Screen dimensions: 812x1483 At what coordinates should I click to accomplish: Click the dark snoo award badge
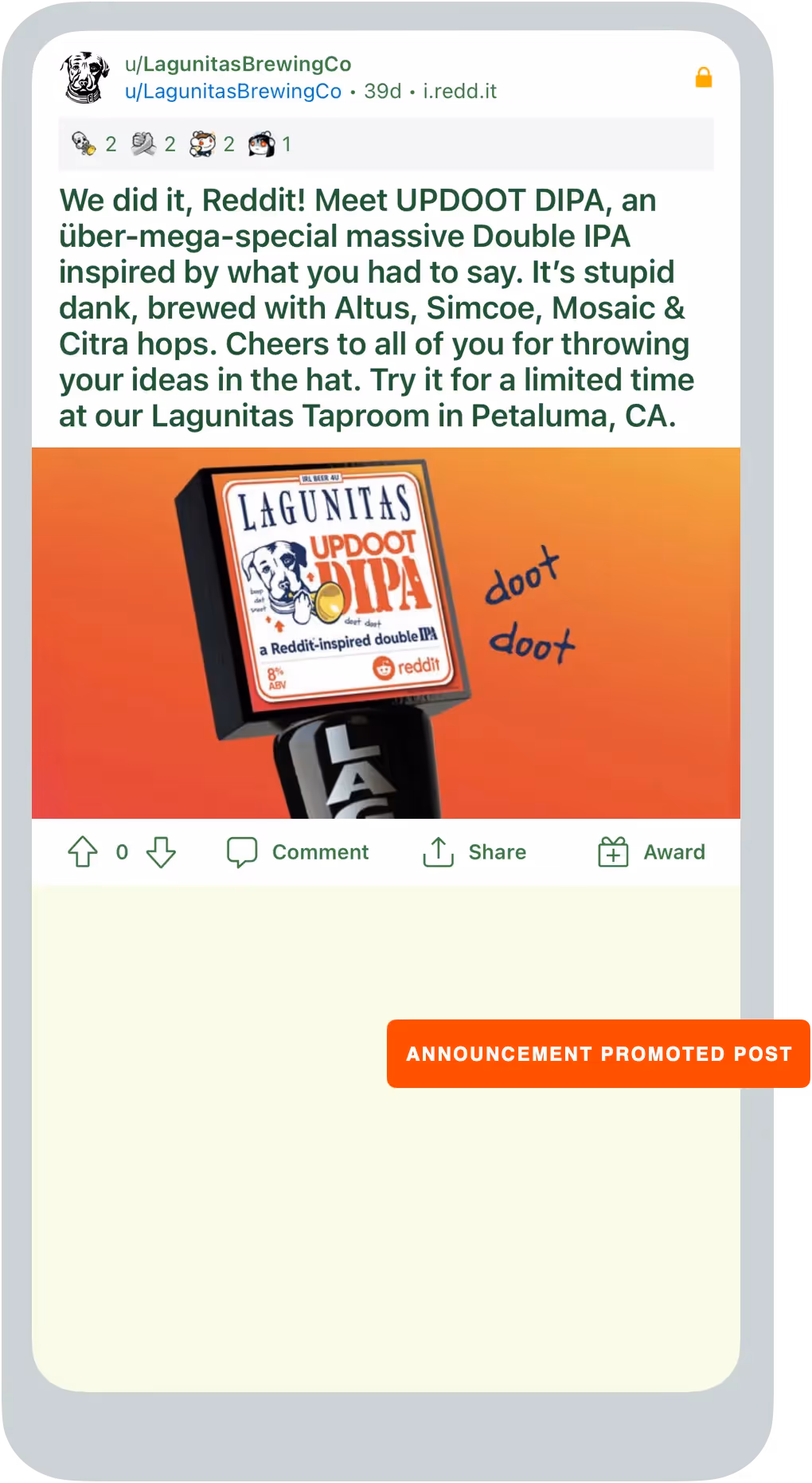[x=260, y=143]
